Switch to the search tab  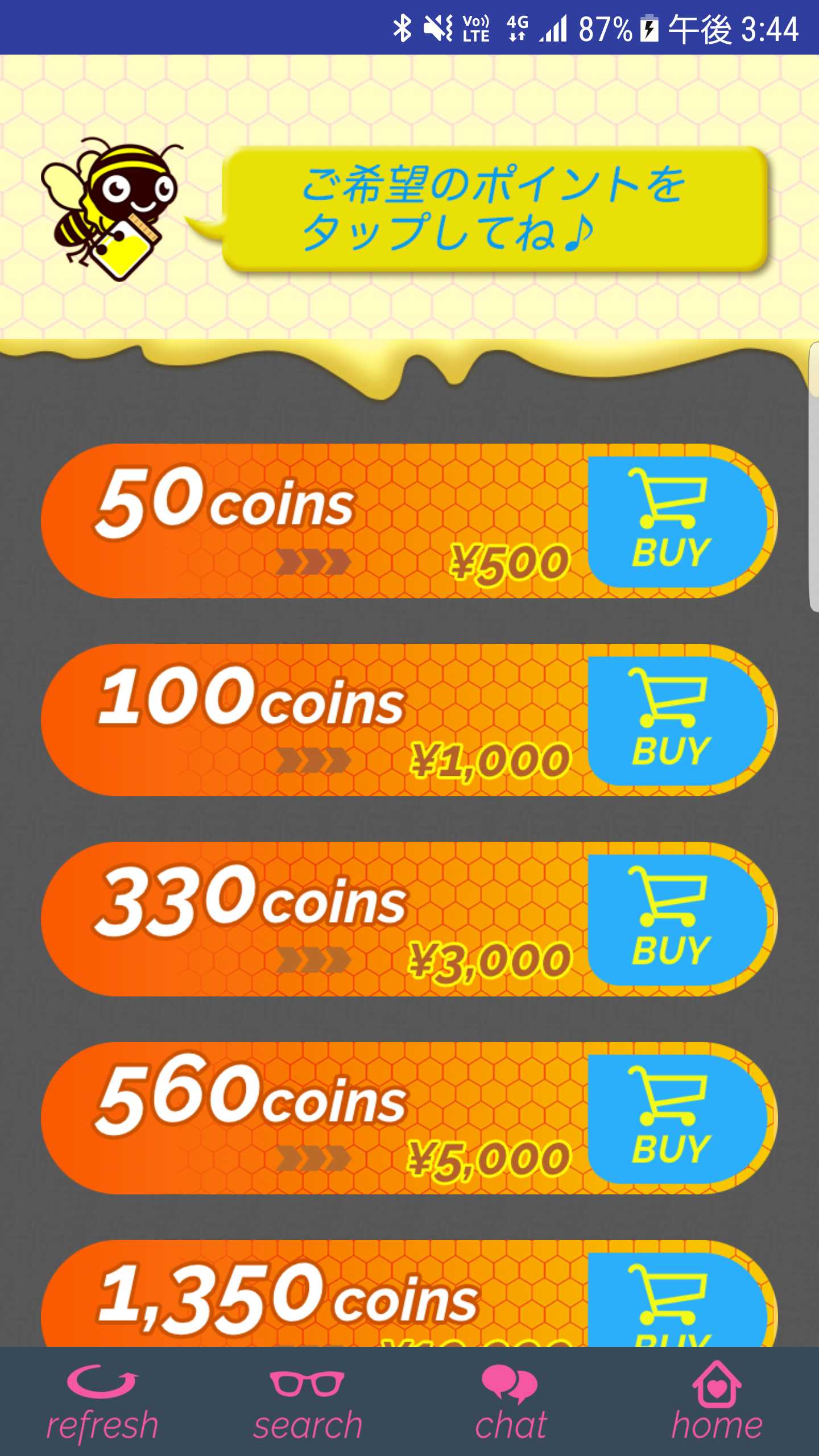[x=308, y=1403]
